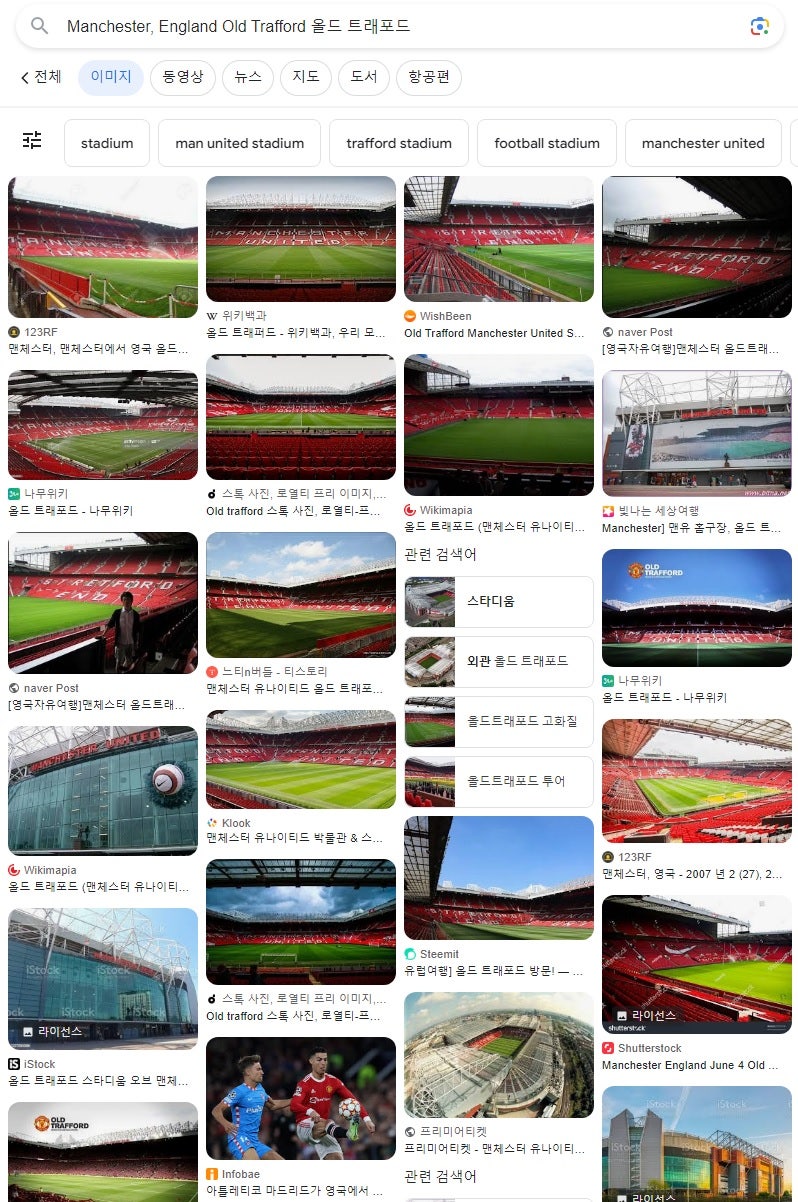
Task: Open the 위키백과 Old Trafford image result
Action: click(x=300, y=239)
